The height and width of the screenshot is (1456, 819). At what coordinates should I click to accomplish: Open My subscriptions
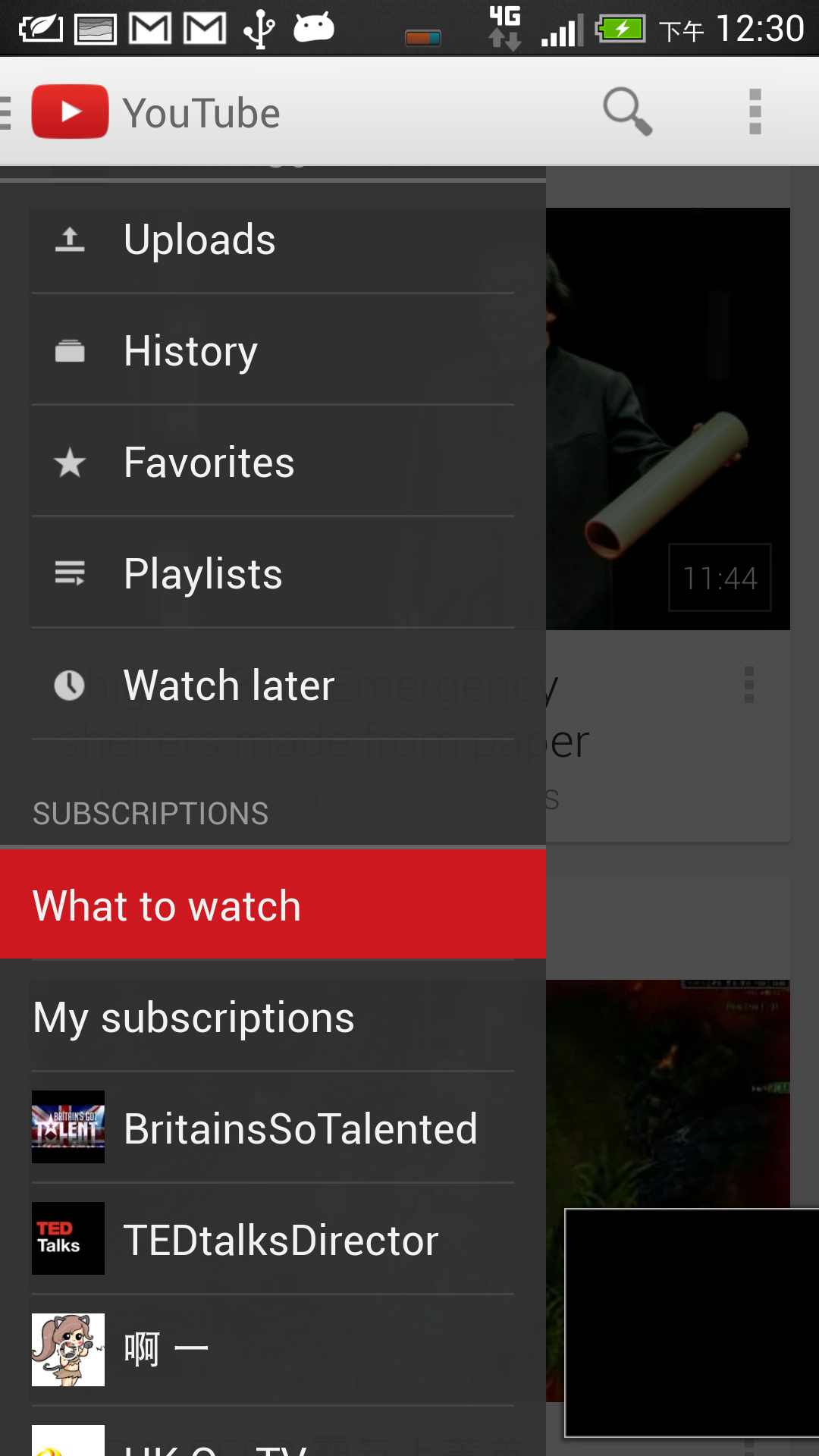(273, 1017)
